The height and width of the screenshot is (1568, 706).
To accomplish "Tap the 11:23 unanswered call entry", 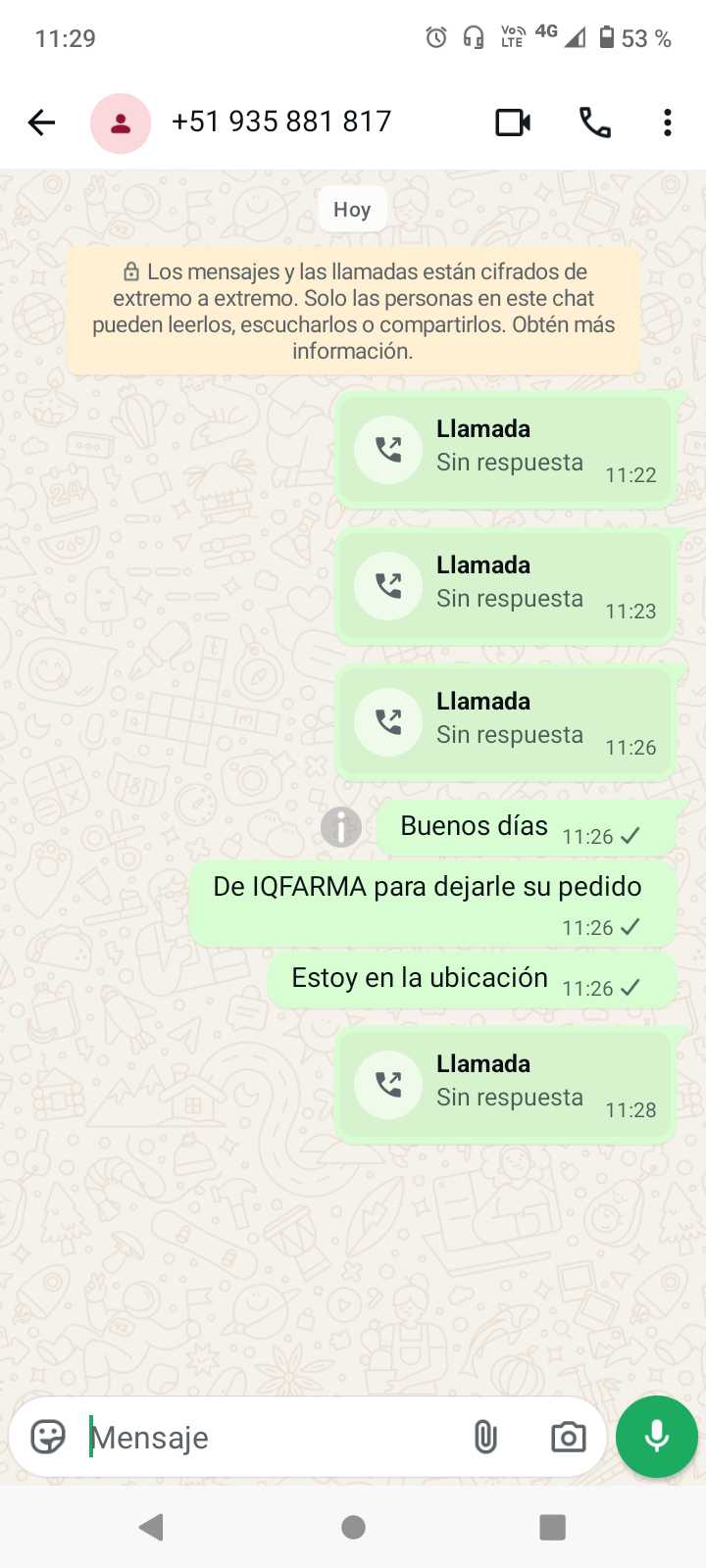I will click(505, 585).
